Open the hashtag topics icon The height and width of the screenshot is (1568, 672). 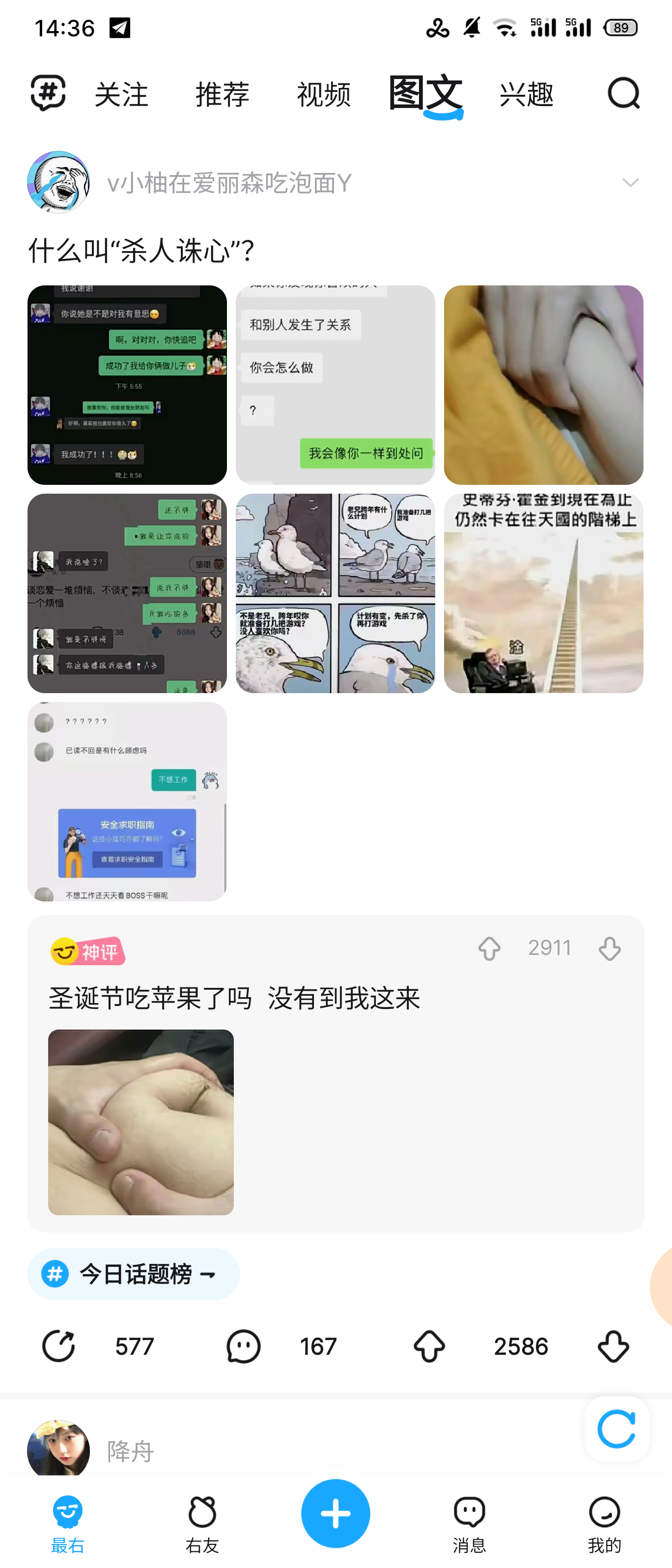pos(48,93)
